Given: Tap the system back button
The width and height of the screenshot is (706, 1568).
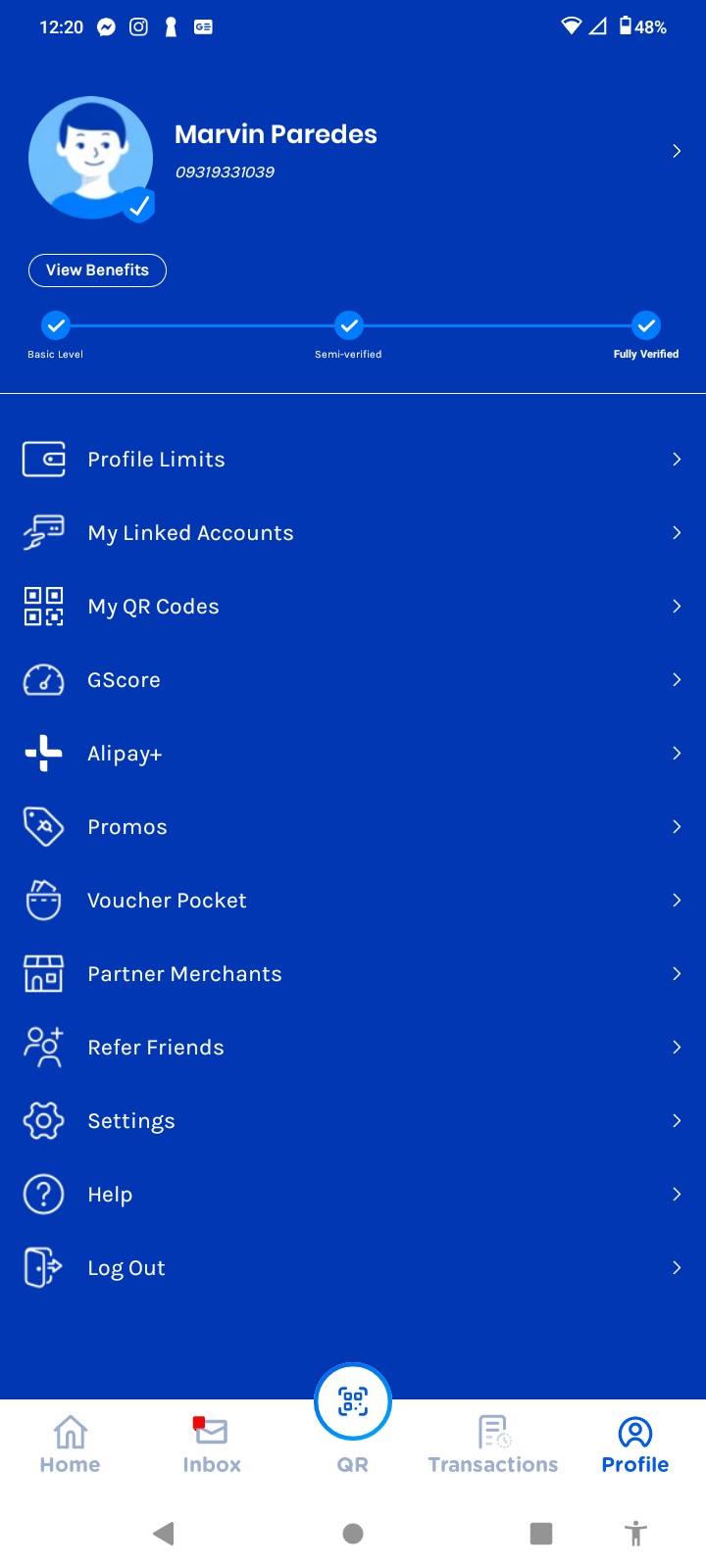Looking at the screenshot, I should click(x=164, y=1534).
